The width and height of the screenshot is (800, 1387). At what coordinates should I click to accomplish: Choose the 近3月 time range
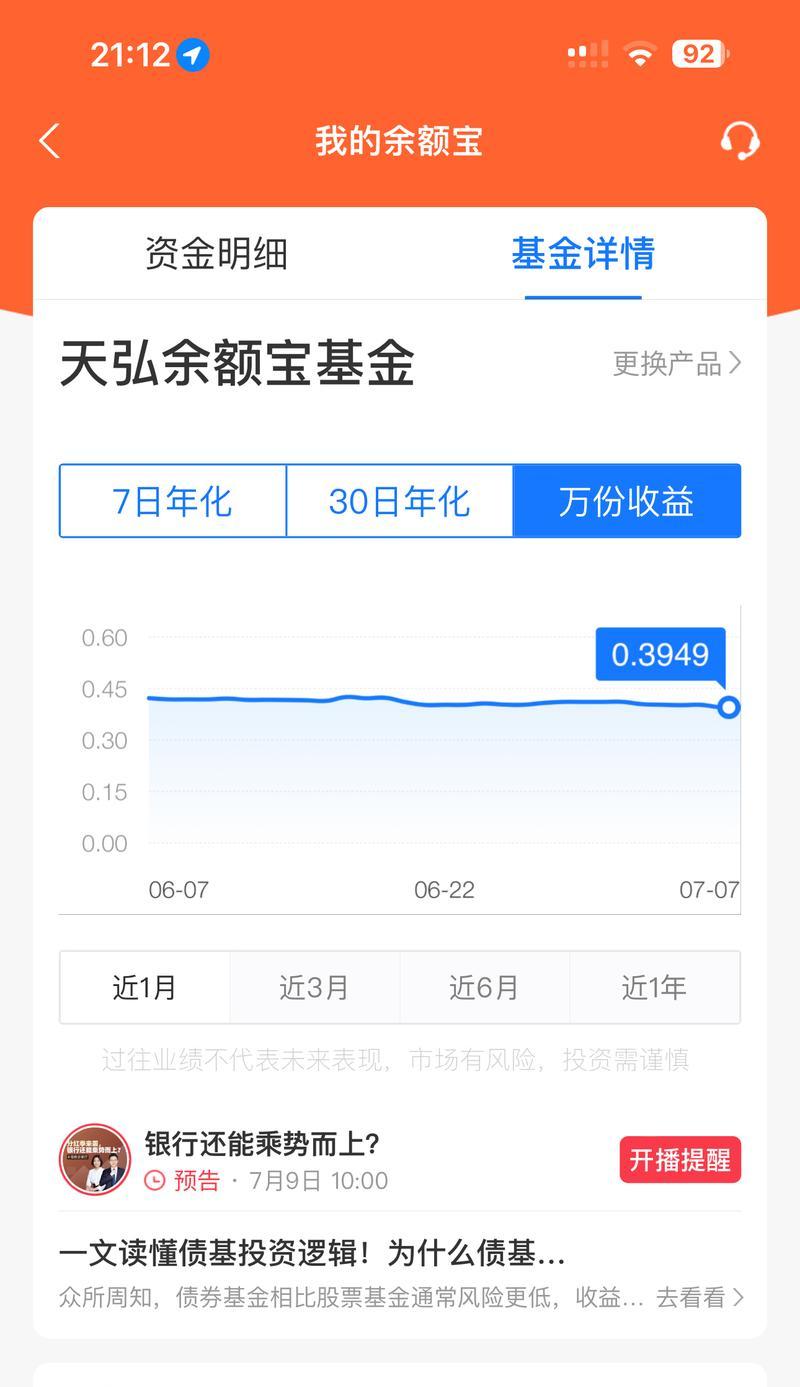pos(315,987)
